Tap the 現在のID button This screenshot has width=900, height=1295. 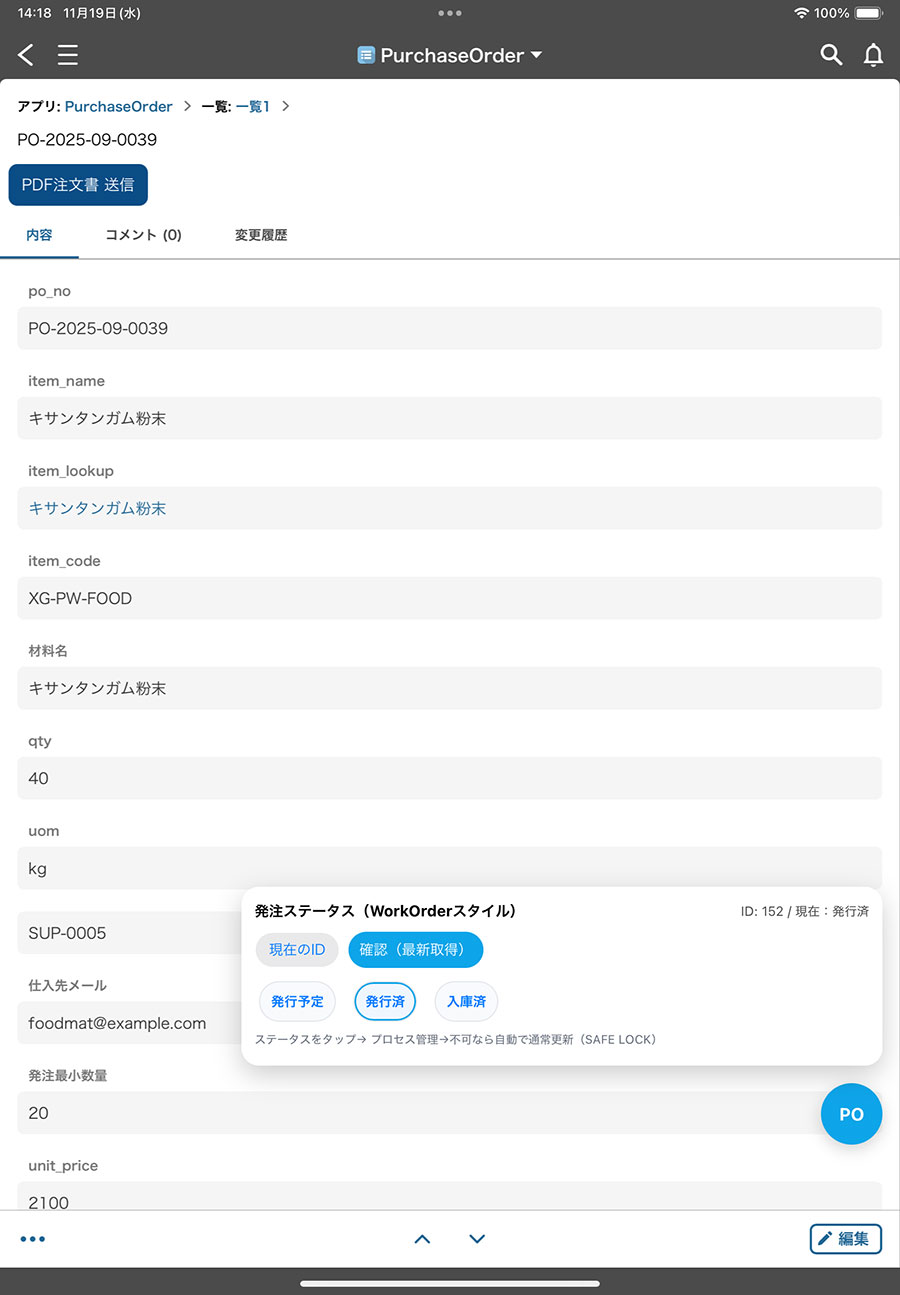click(x=297, y=950)
